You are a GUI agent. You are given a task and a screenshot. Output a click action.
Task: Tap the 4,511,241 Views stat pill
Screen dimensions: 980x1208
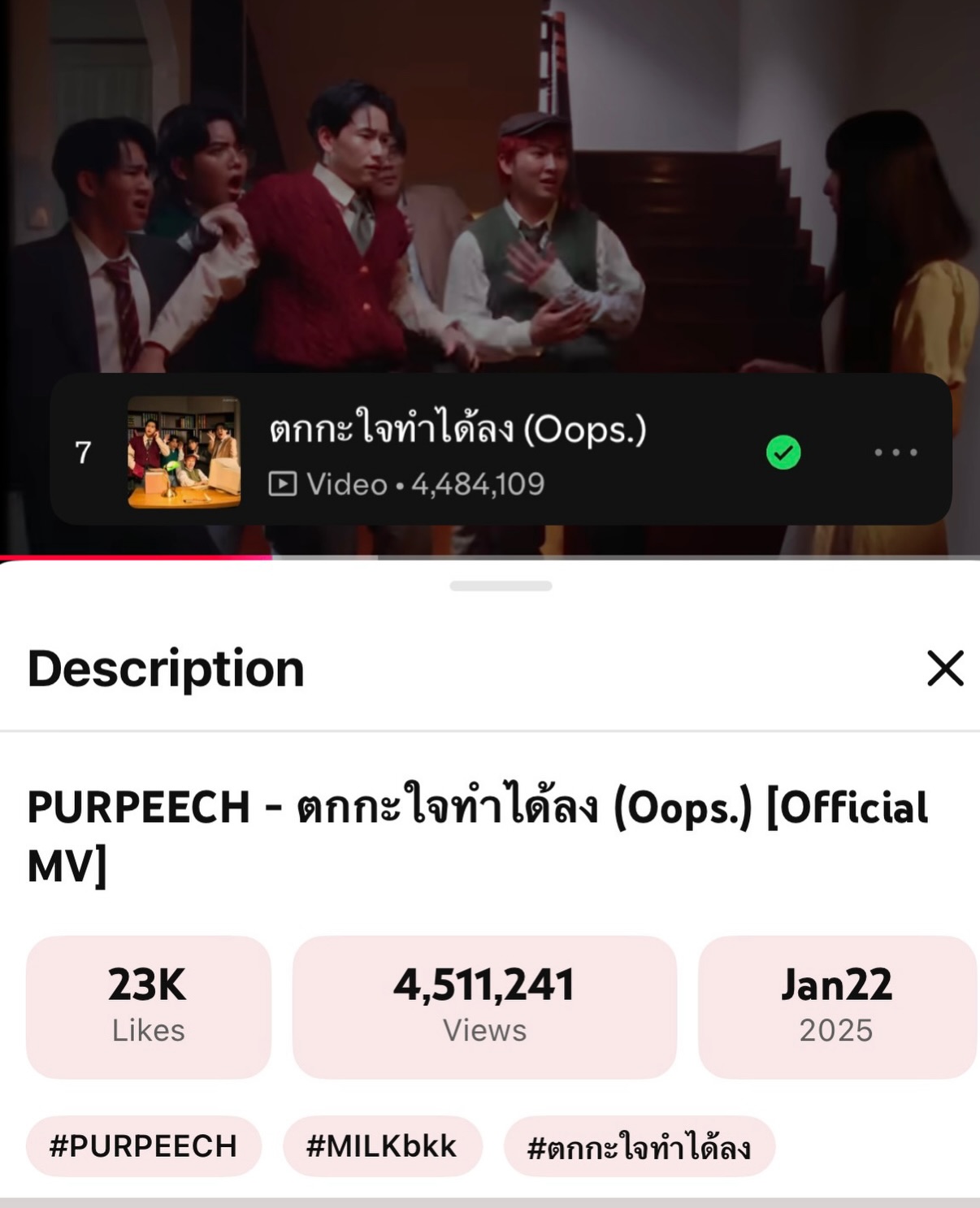pos(485,1007)
